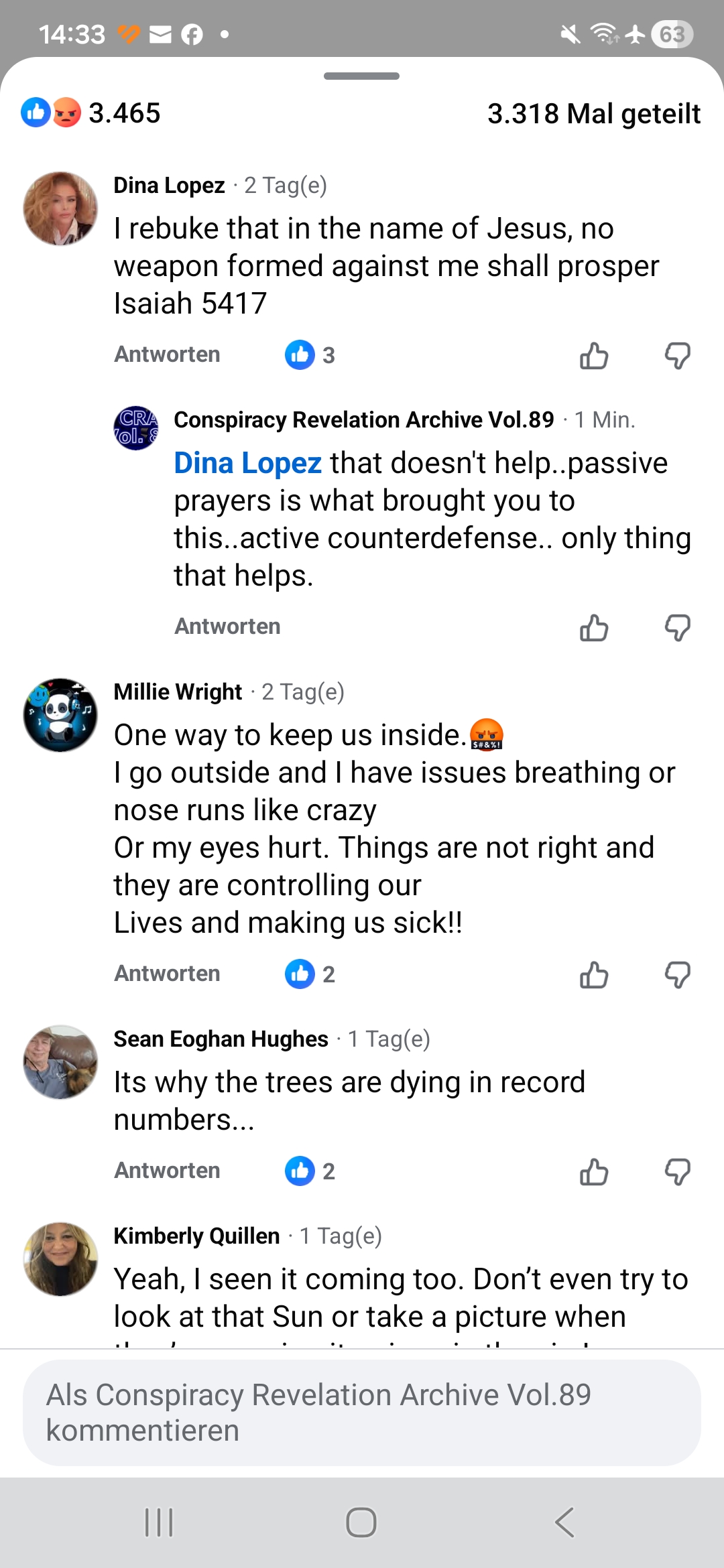Open the reactions list showing 3.465
724x1568 pixels.
[x=91, y=113]
